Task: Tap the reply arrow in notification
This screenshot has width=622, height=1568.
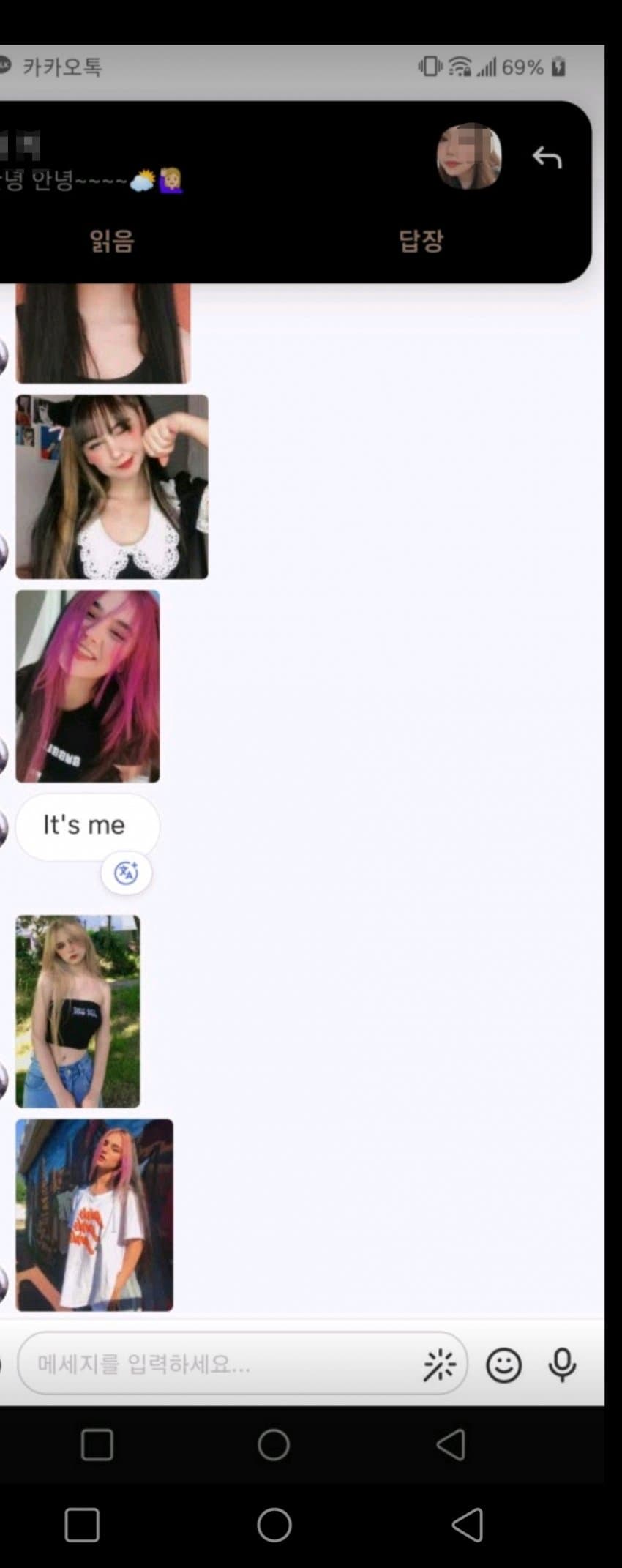Action: click(x=547, y=157)
